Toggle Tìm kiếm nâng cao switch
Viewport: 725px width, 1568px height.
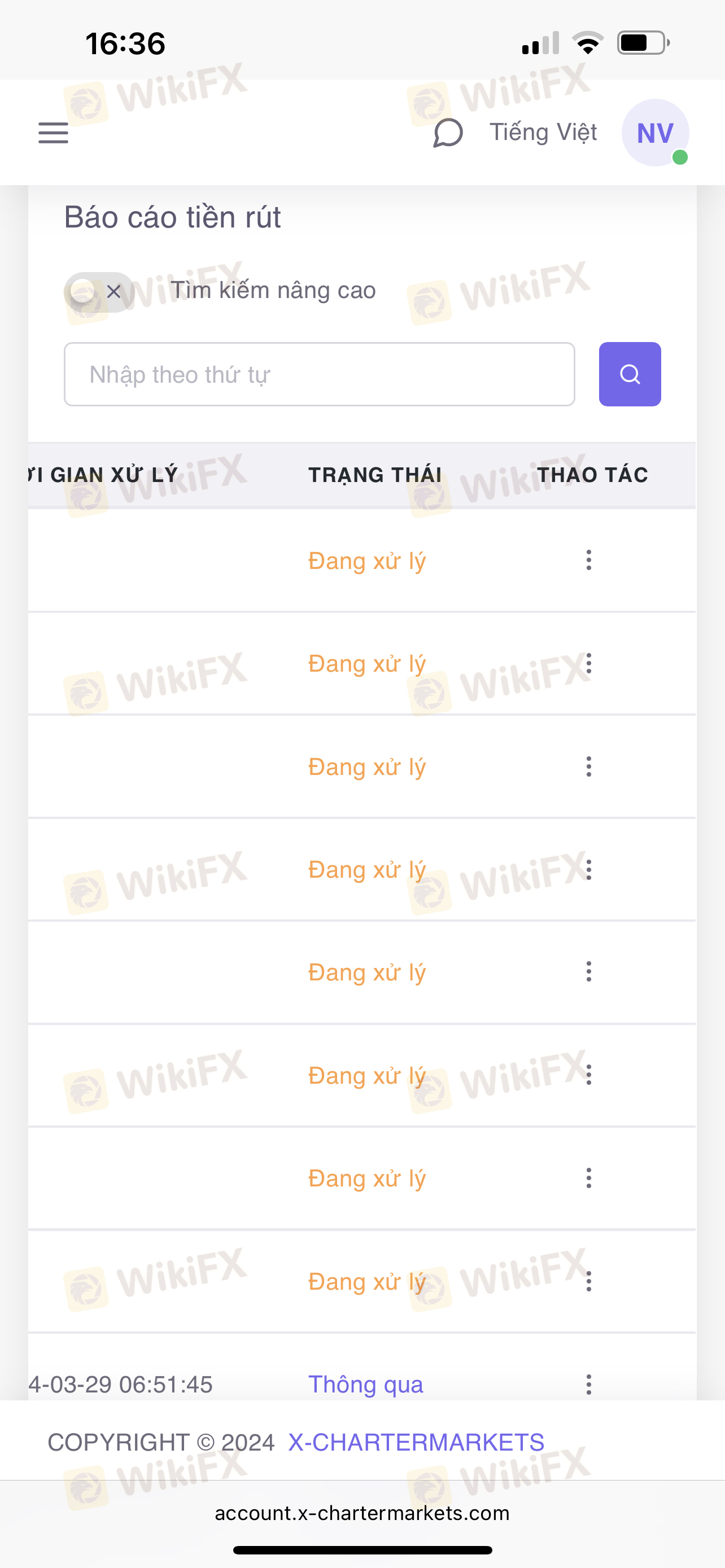tap(99, 292)
